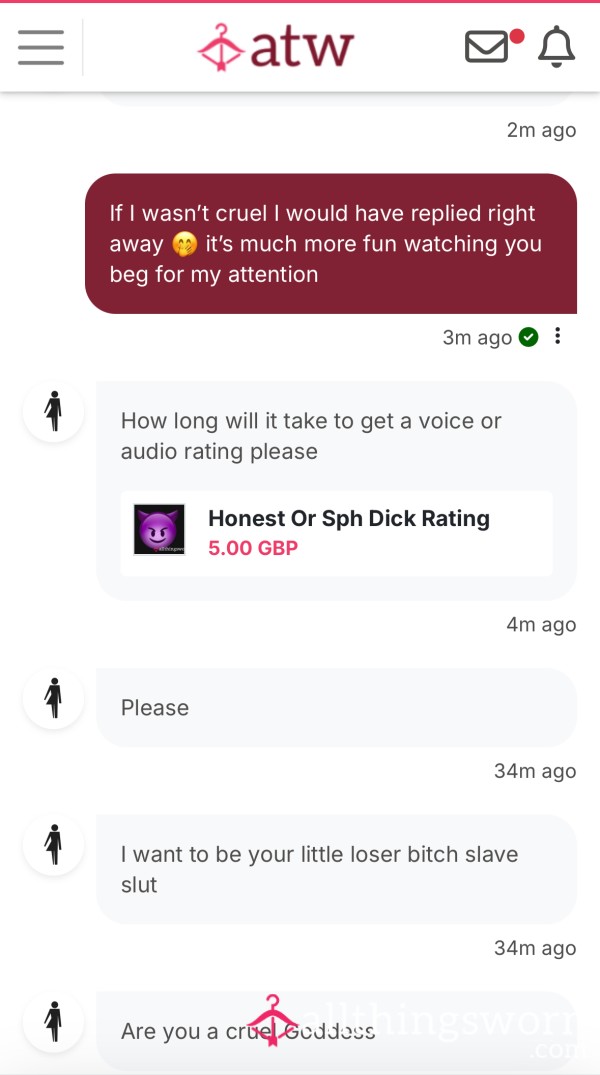View sender's profile avatar beside 'Please'

53,698
